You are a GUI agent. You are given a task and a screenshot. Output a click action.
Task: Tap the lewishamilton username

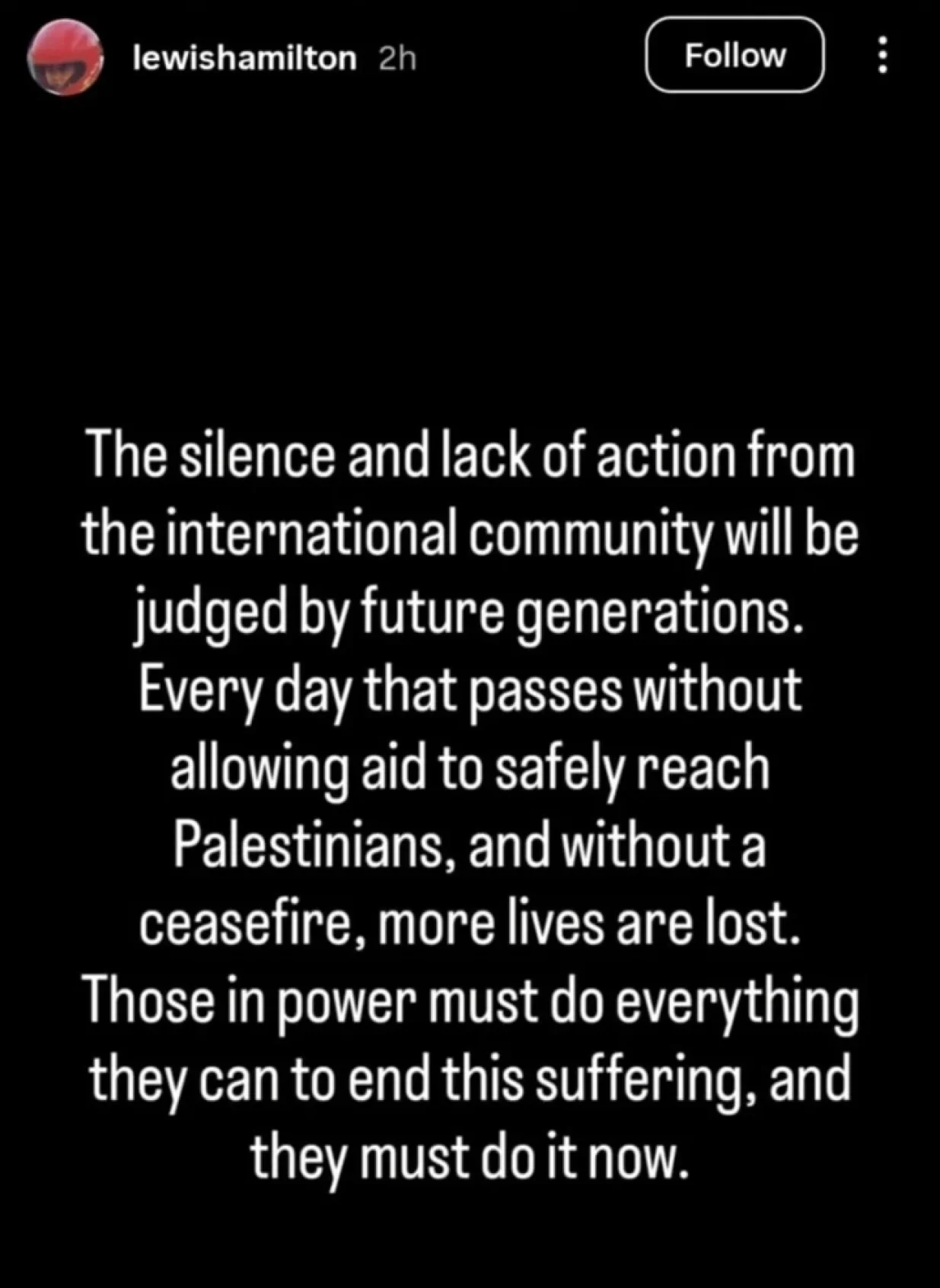(x=244, y=59)
